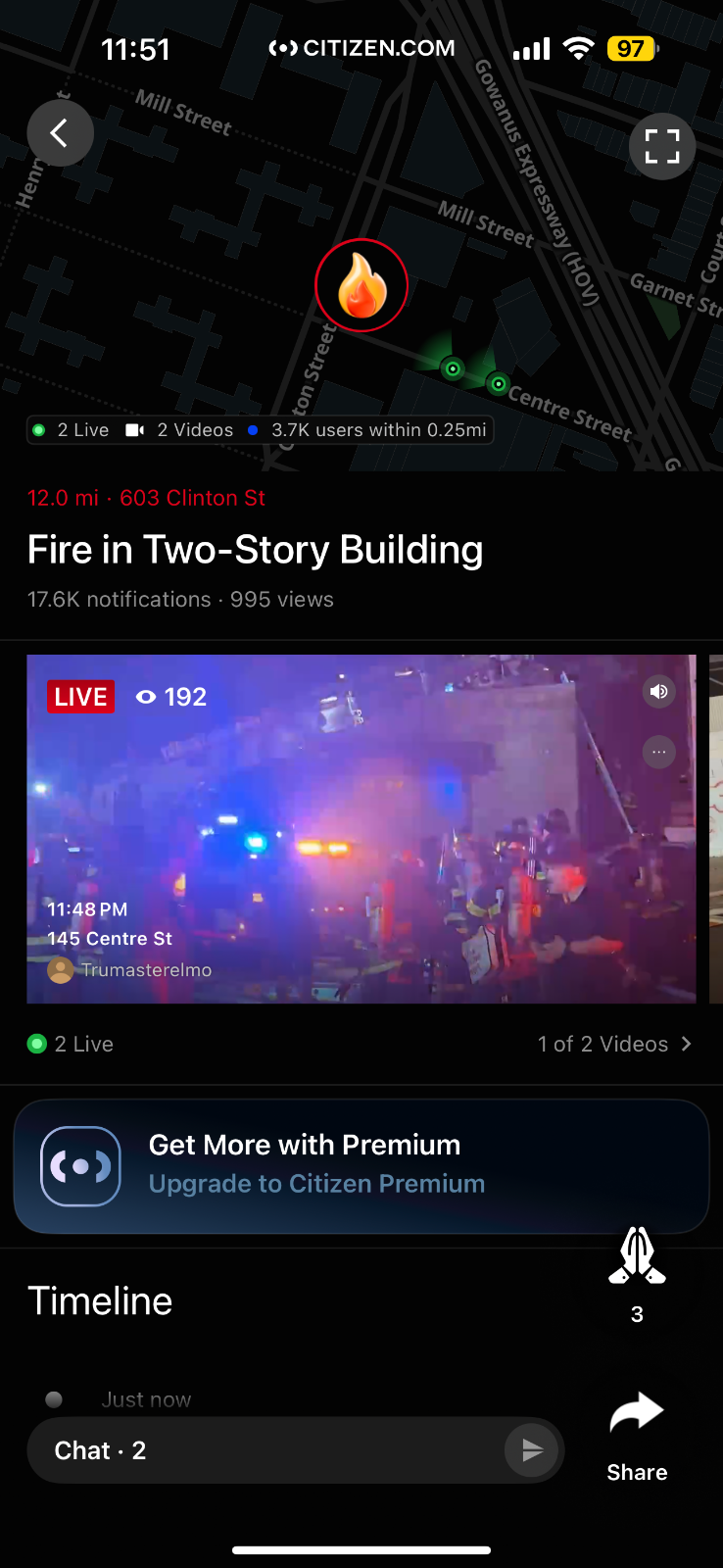Tap the fire incident marker on map
Viewport: 723px width, 1568px height.
[361, 285]
